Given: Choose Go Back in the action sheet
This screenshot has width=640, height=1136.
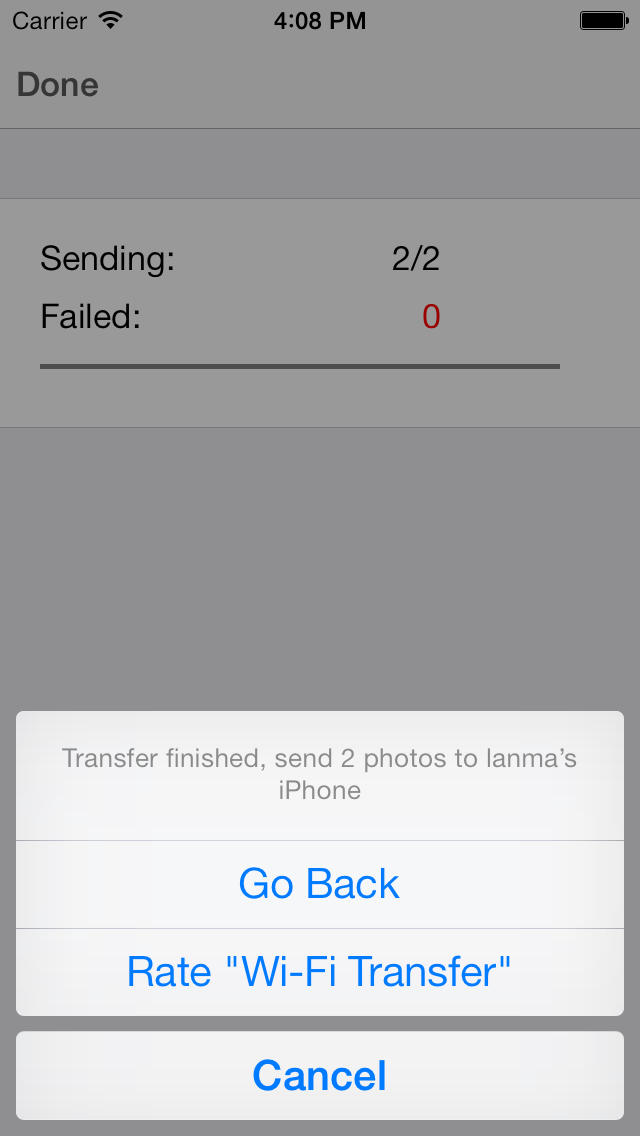Looking at the screenshot, I should [320, 884].
